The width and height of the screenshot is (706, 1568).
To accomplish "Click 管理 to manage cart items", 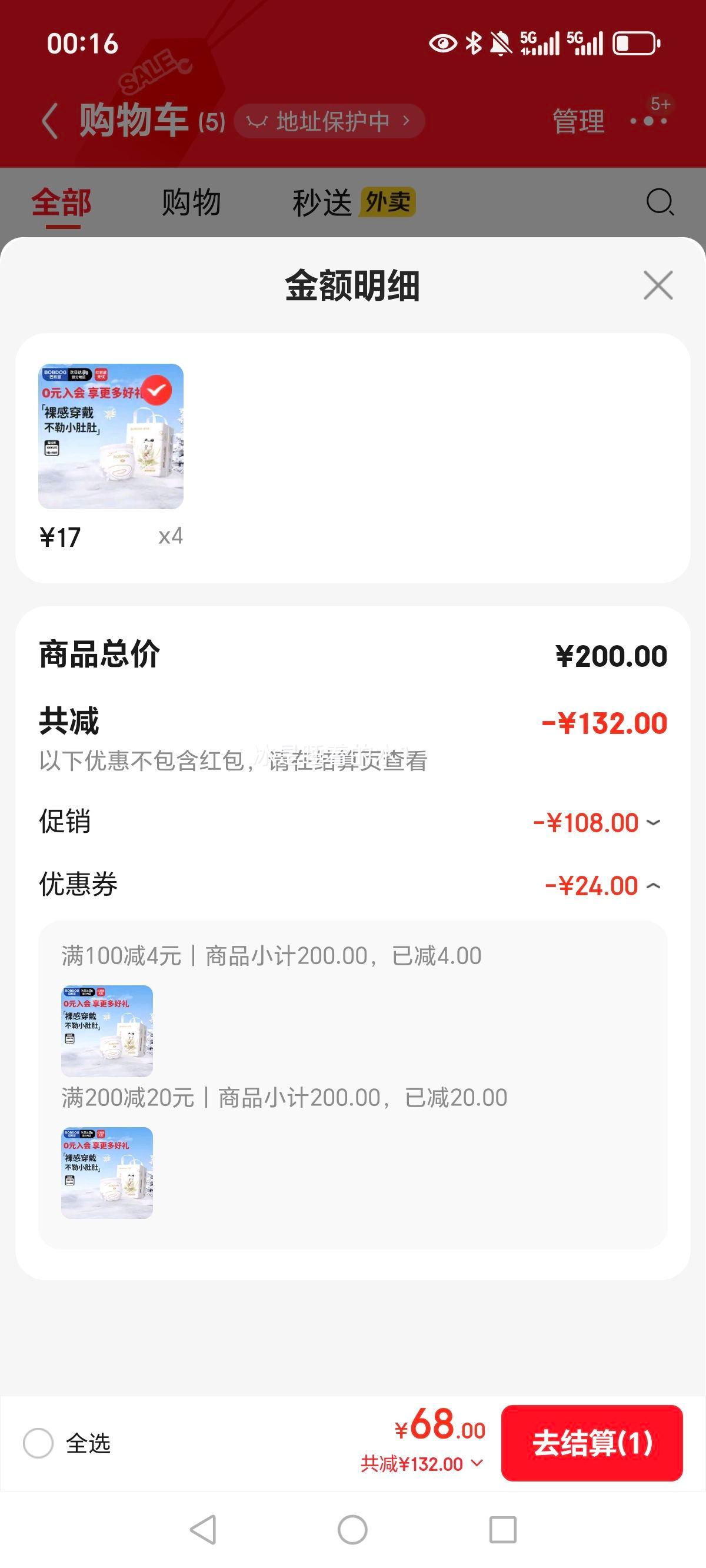I will 577,121.
